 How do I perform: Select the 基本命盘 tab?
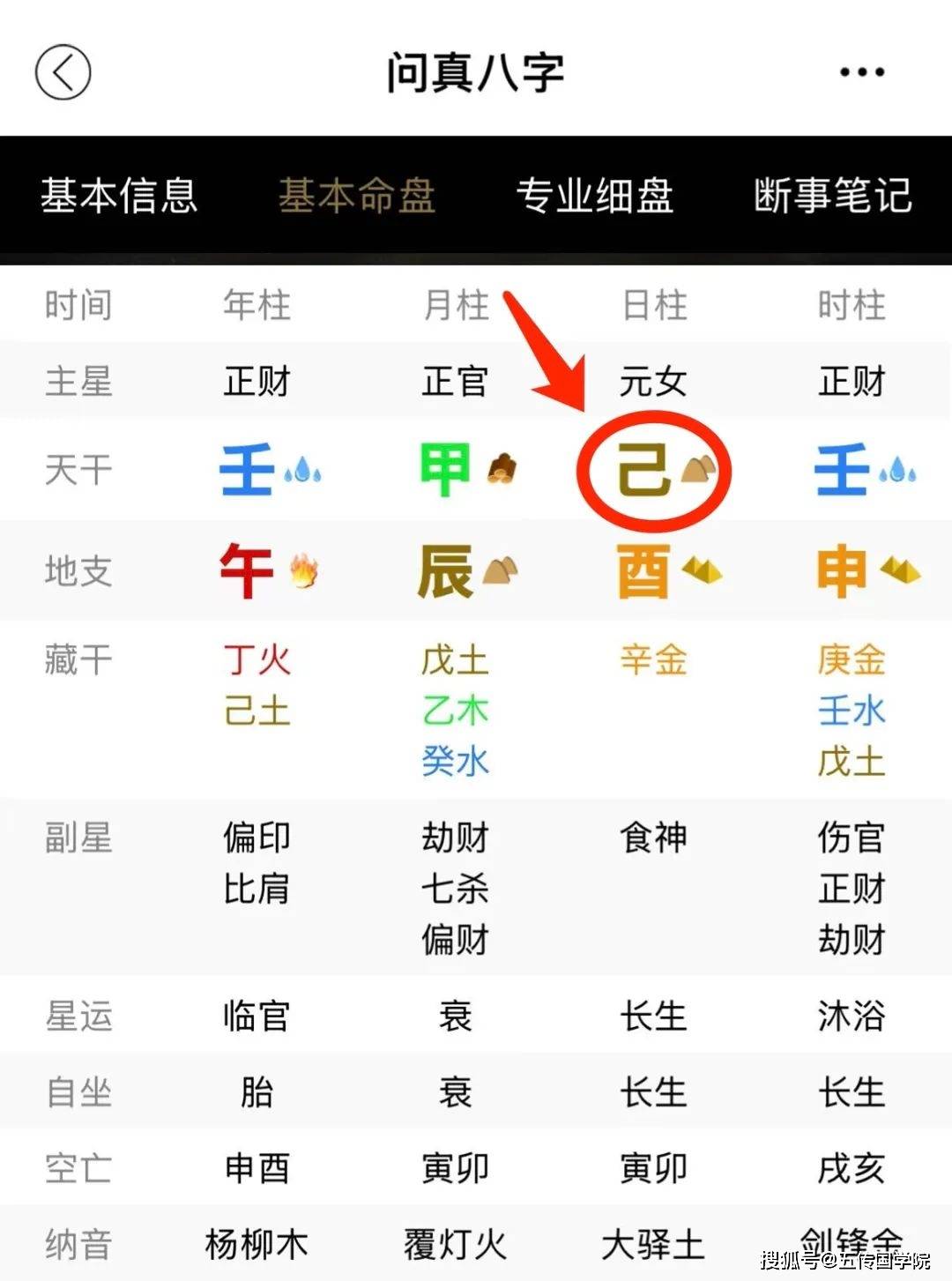[x=357, y=196]
